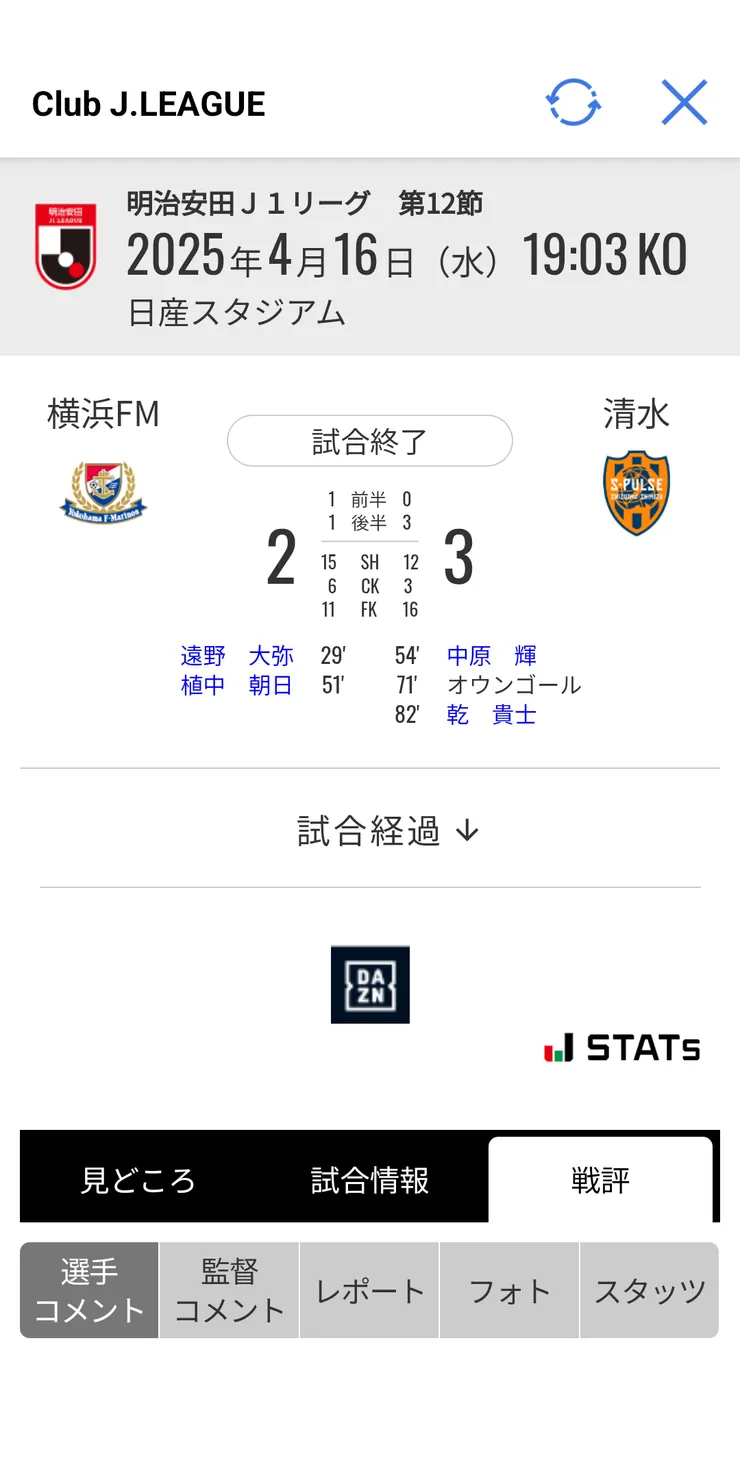Screen dimensions: 740x1480
Task: Open the レポート sub-tab
Action: pos(369,1290)
